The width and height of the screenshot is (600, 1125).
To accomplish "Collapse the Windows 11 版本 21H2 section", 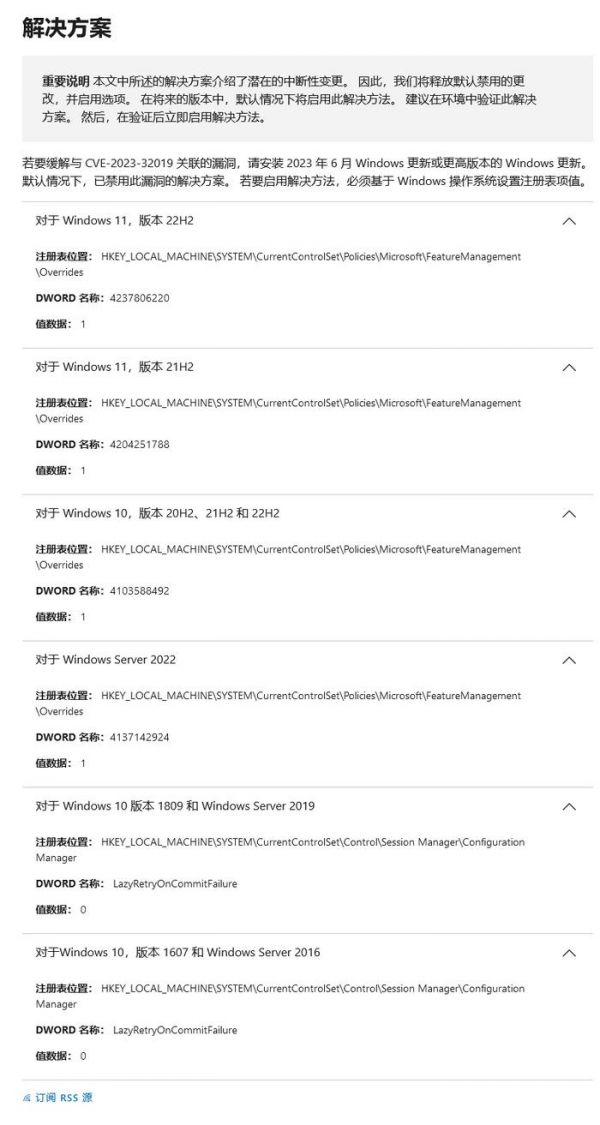I will [x=569, y=367].
